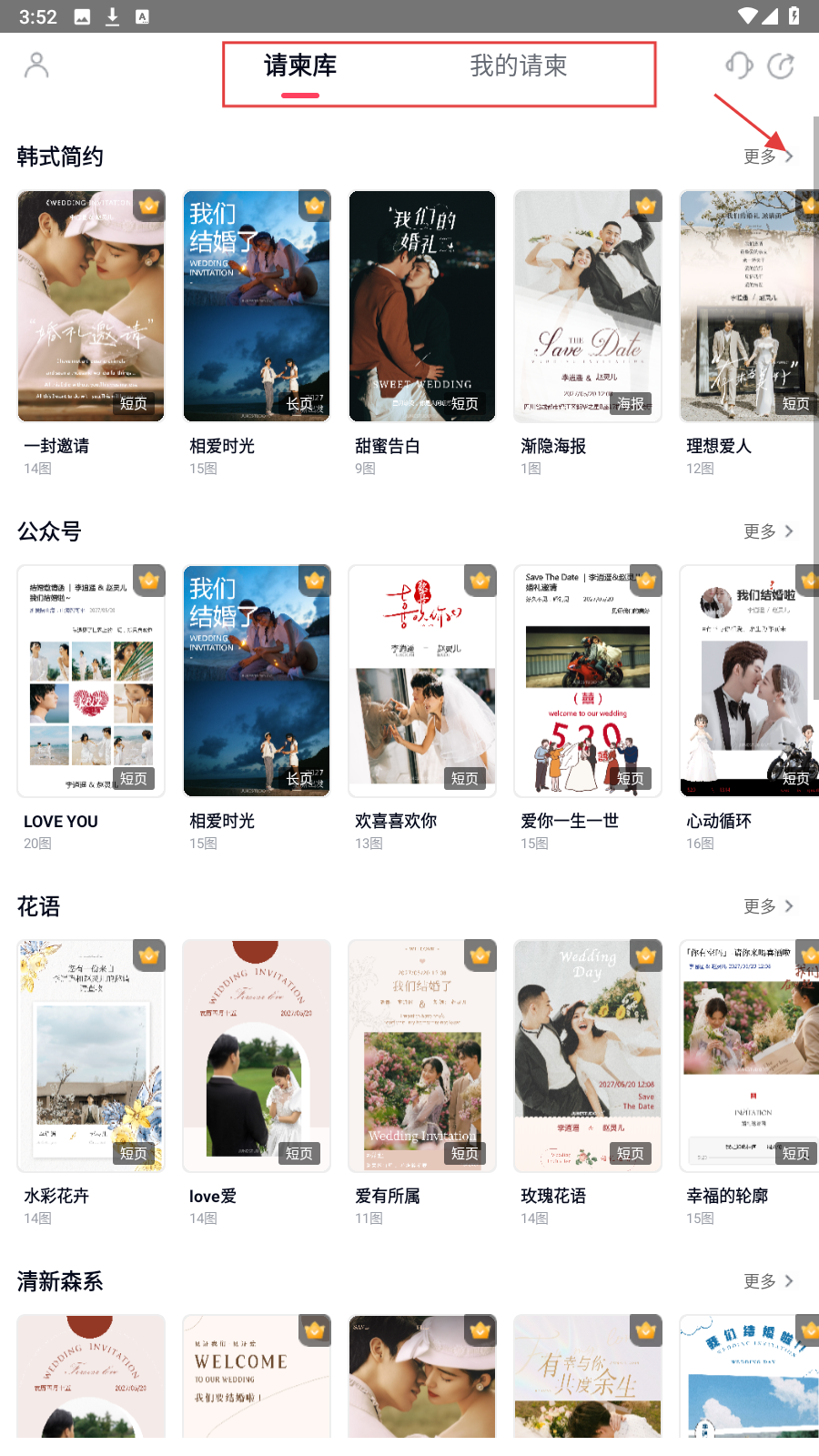Select the 请柬库 tab

click(300, 66)
